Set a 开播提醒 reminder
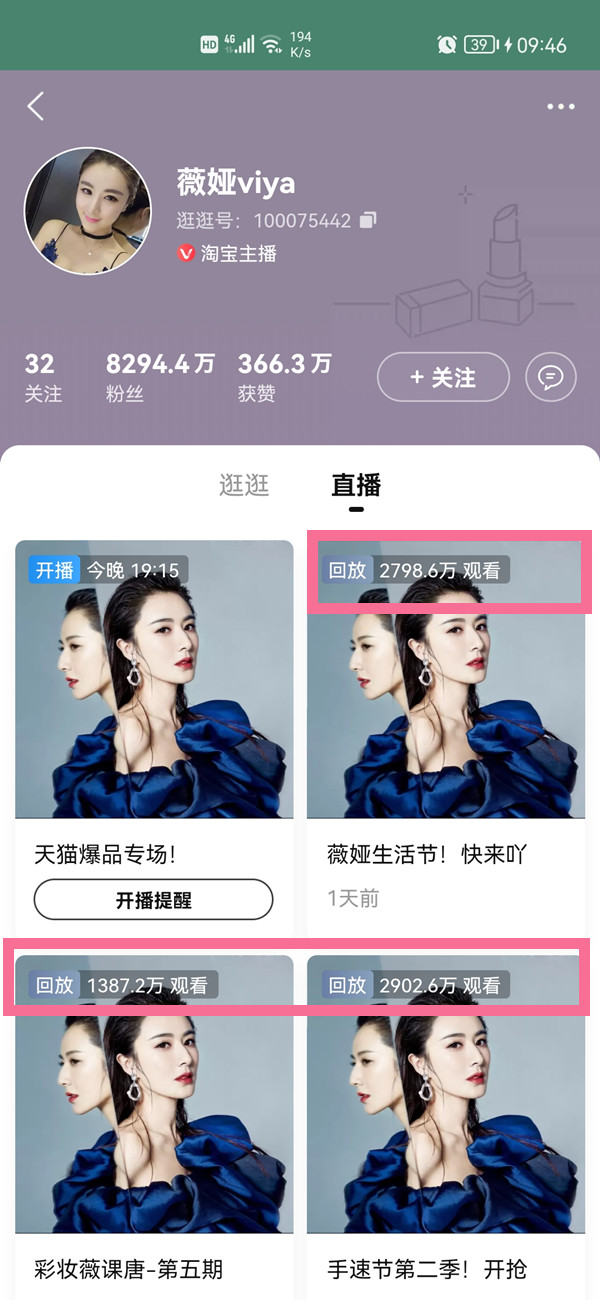Viewport: 600px width, 1300px height. point(153,900)
